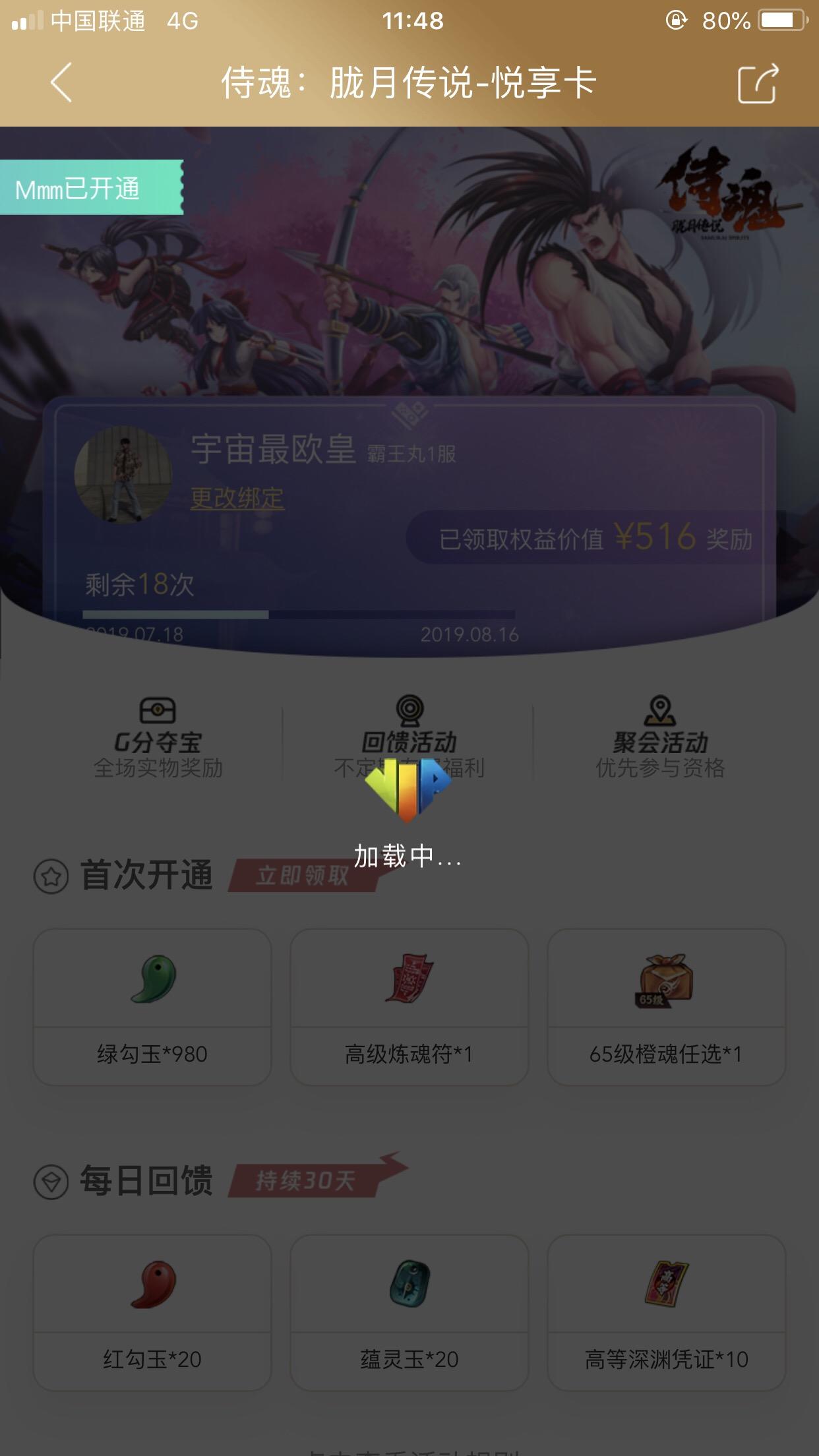Choose the 65级橙魂任选*1 gift box
The image size is (819, 1456).
tap(667, 1009)
